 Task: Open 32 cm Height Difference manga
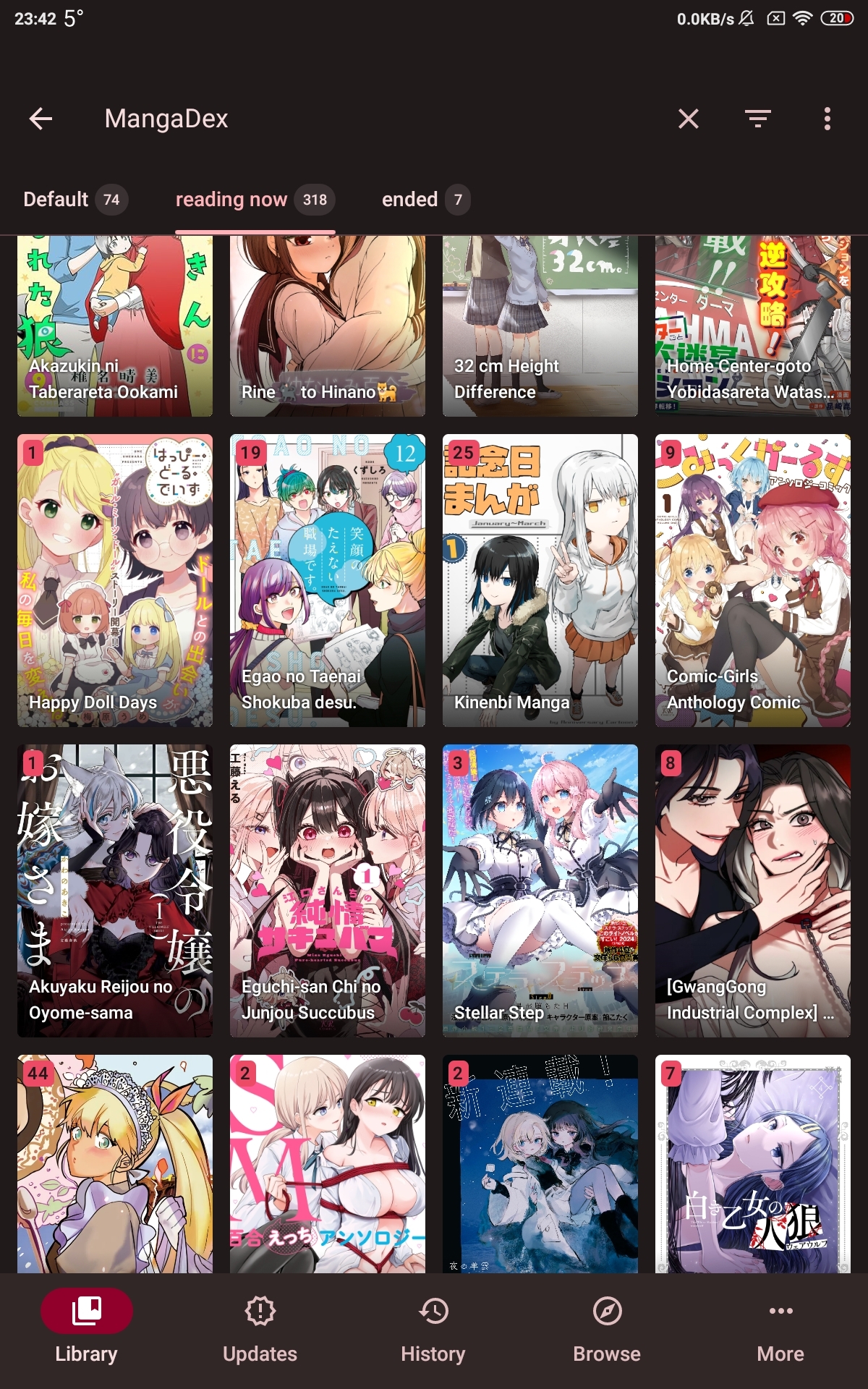click(x=540, y=326)
